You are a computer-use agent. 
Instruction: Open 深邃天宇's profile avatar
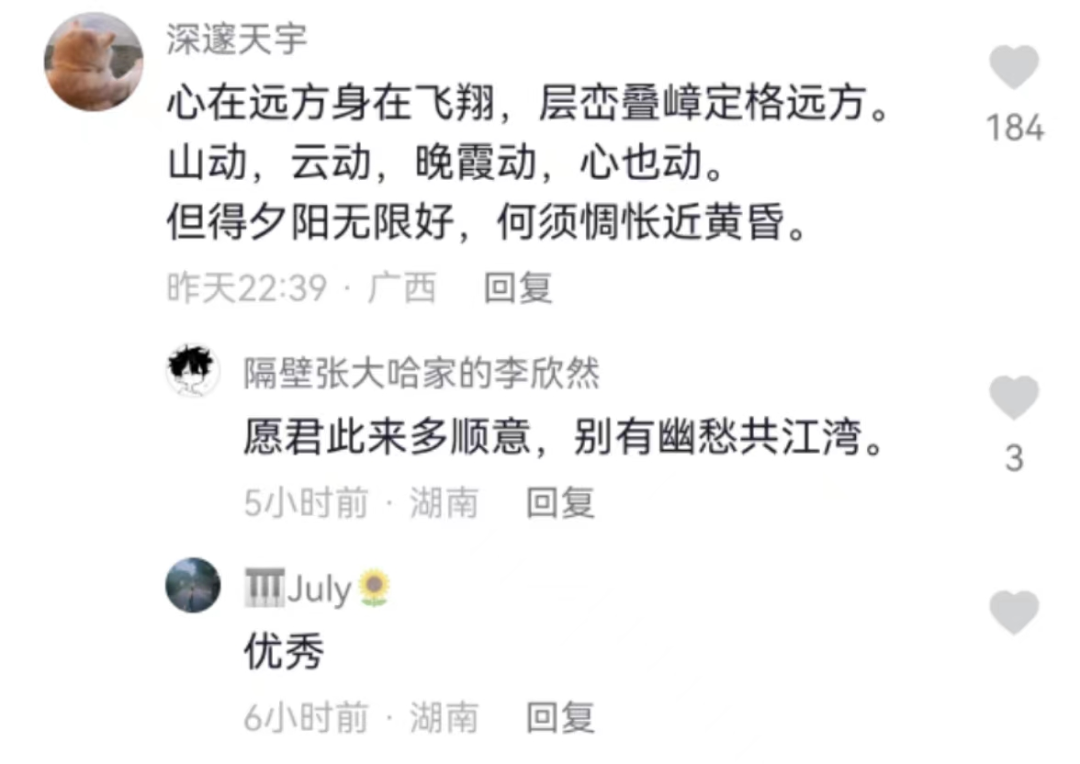[93, 62]
